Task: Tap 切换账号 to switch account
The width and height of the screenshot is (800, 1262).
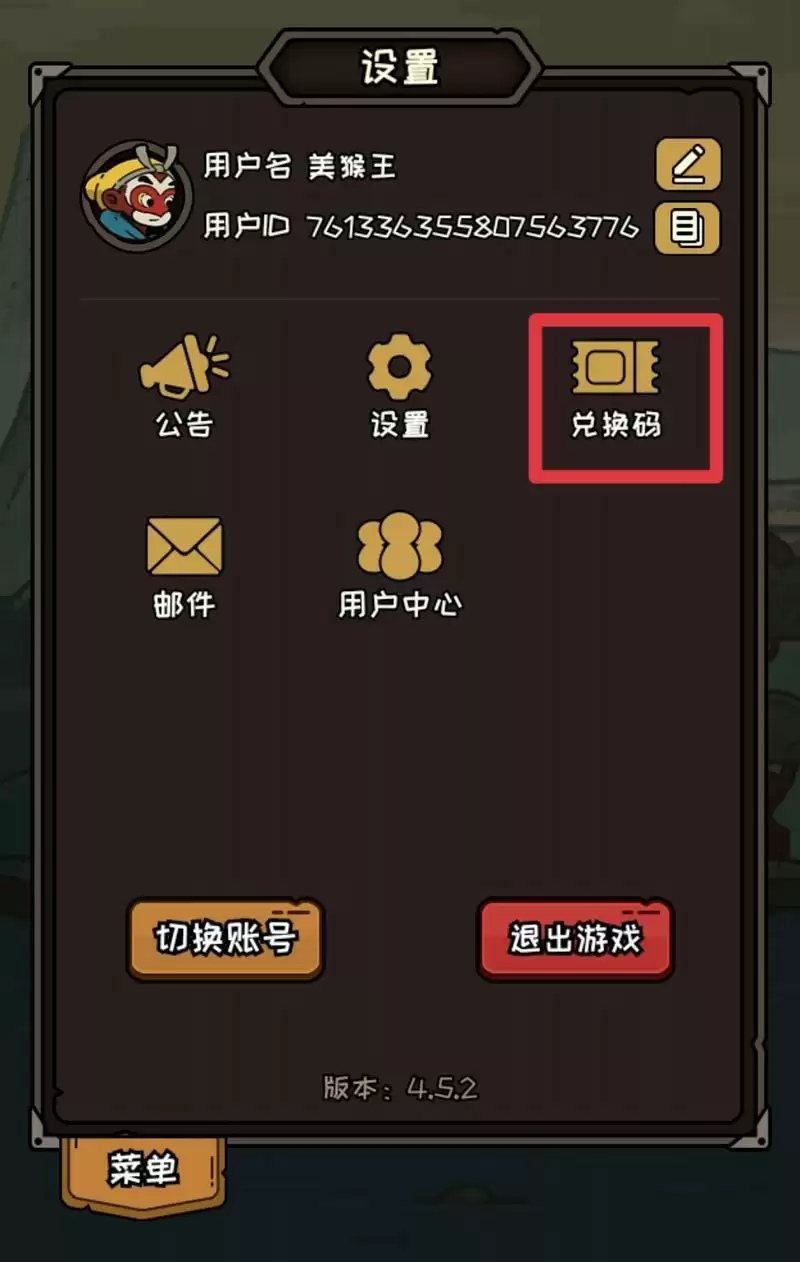Action: 225,938
